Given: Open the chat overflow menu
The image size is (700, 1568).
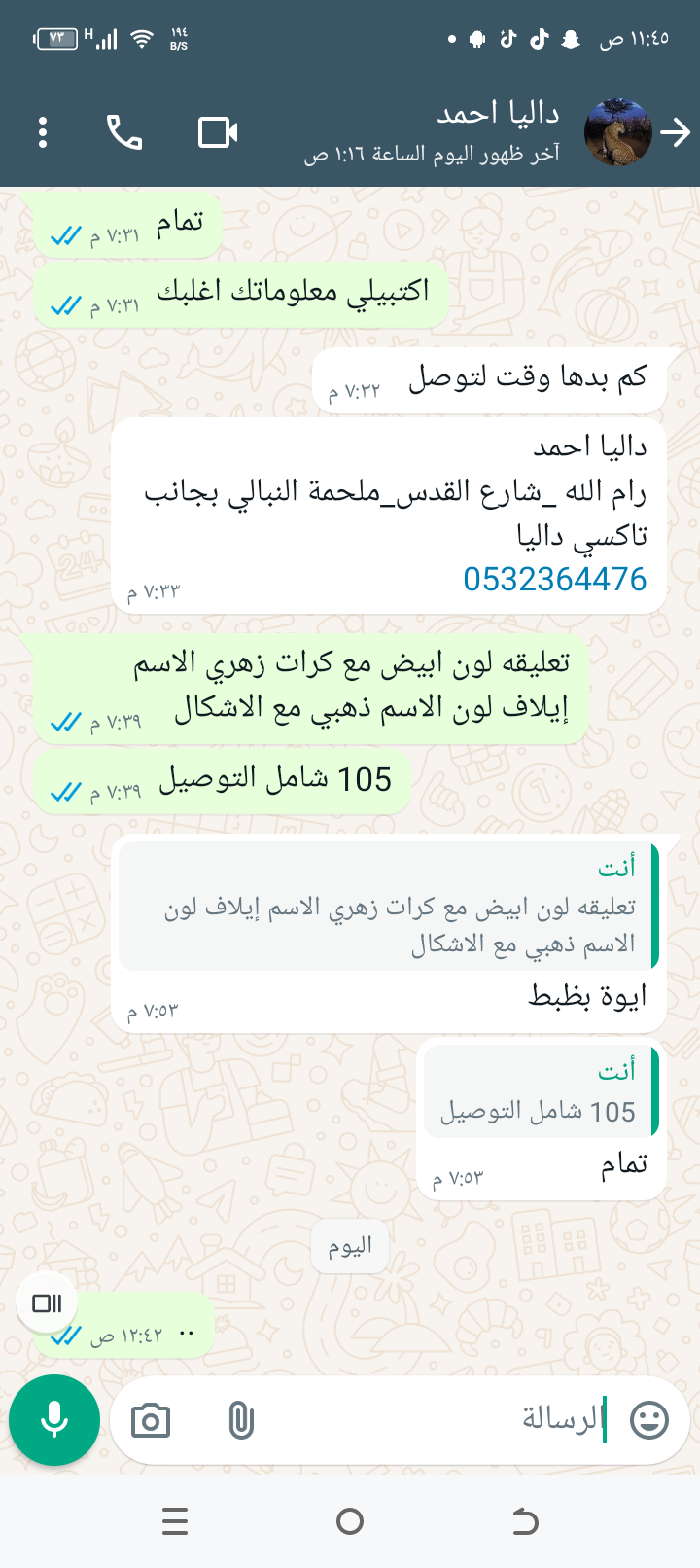Looking at the screenshot, I should (43, 132).
